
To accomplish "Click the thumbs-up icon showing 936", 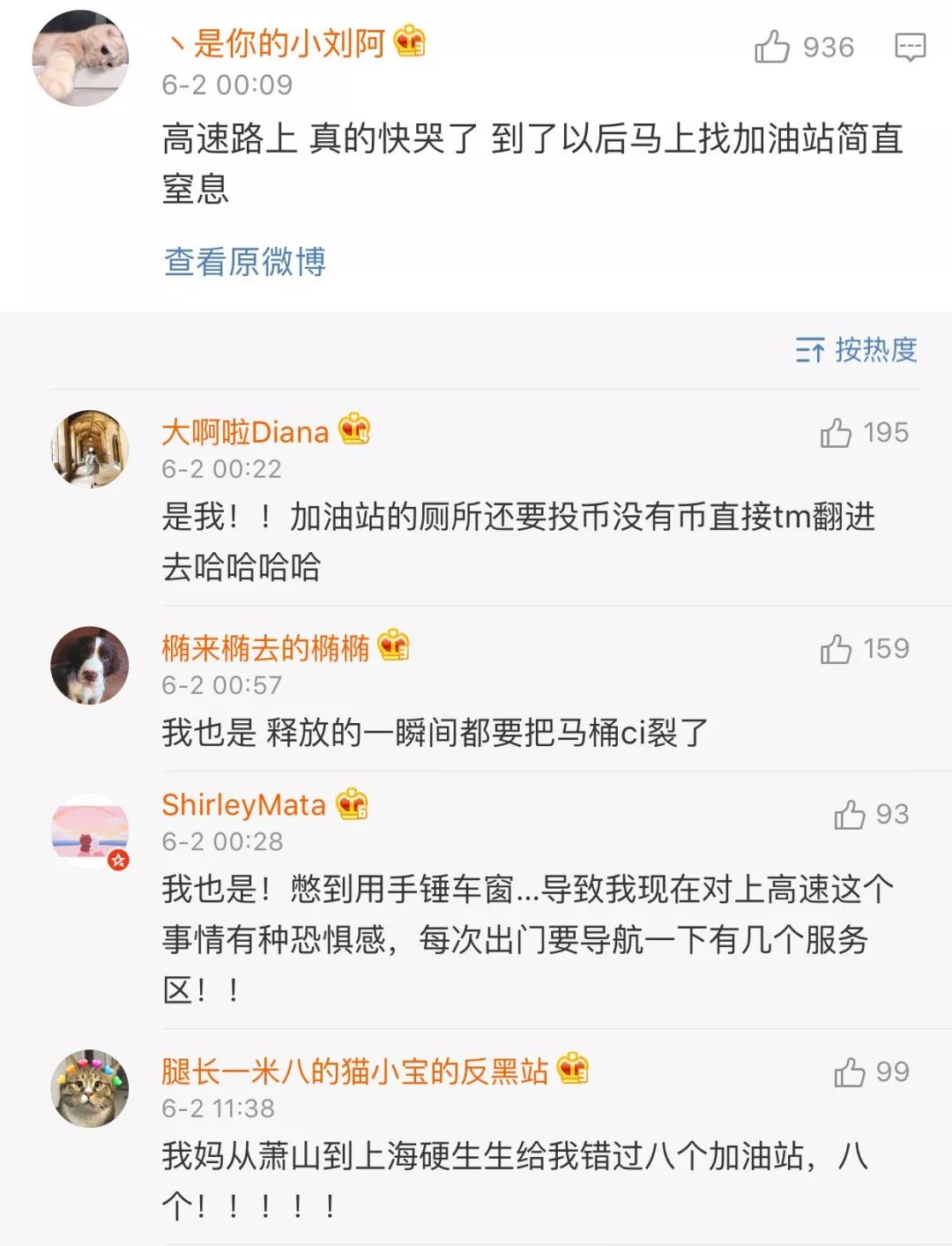I will [x=770, y=48].
